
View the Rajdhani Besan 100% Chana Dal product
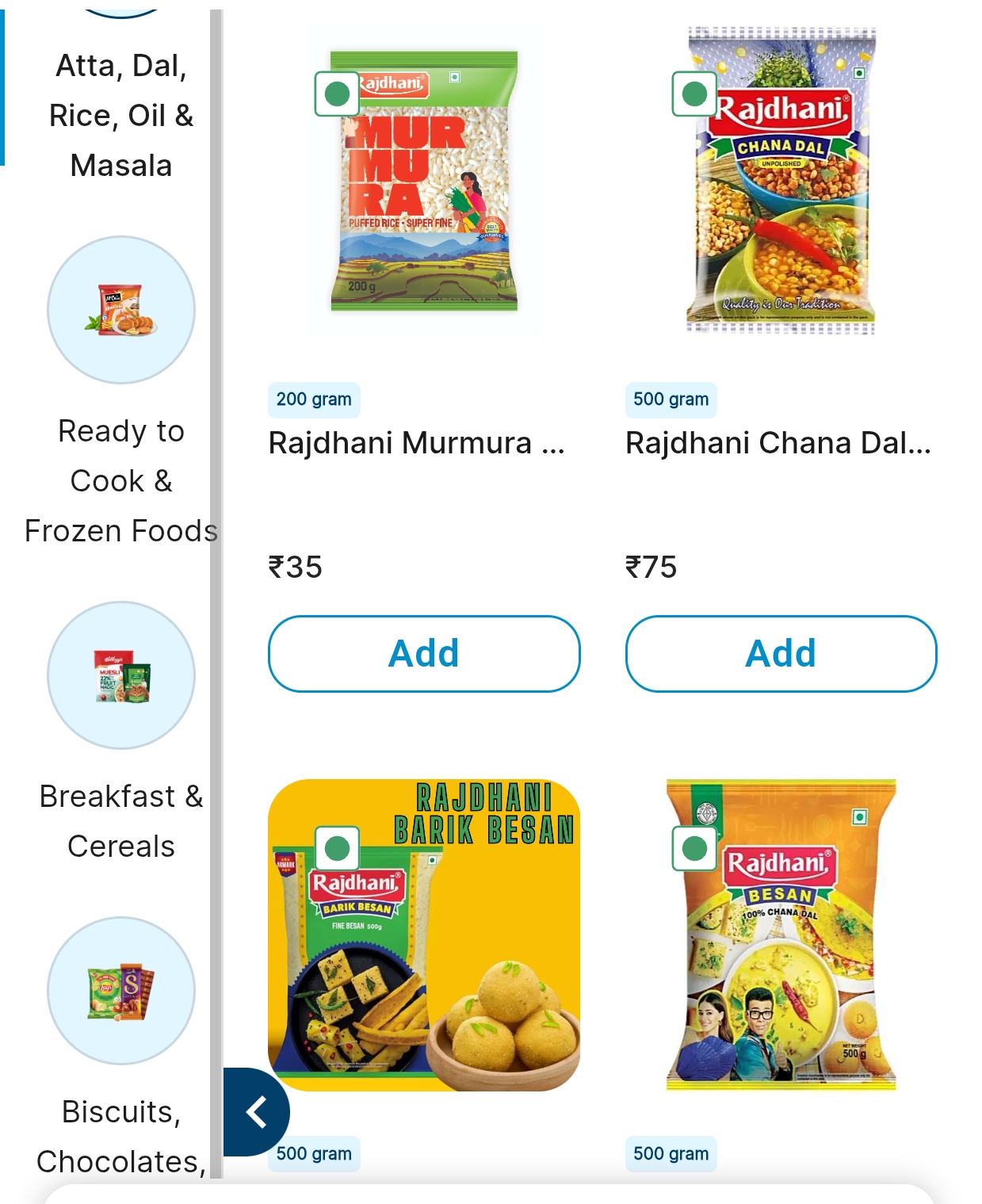point(781,935)
